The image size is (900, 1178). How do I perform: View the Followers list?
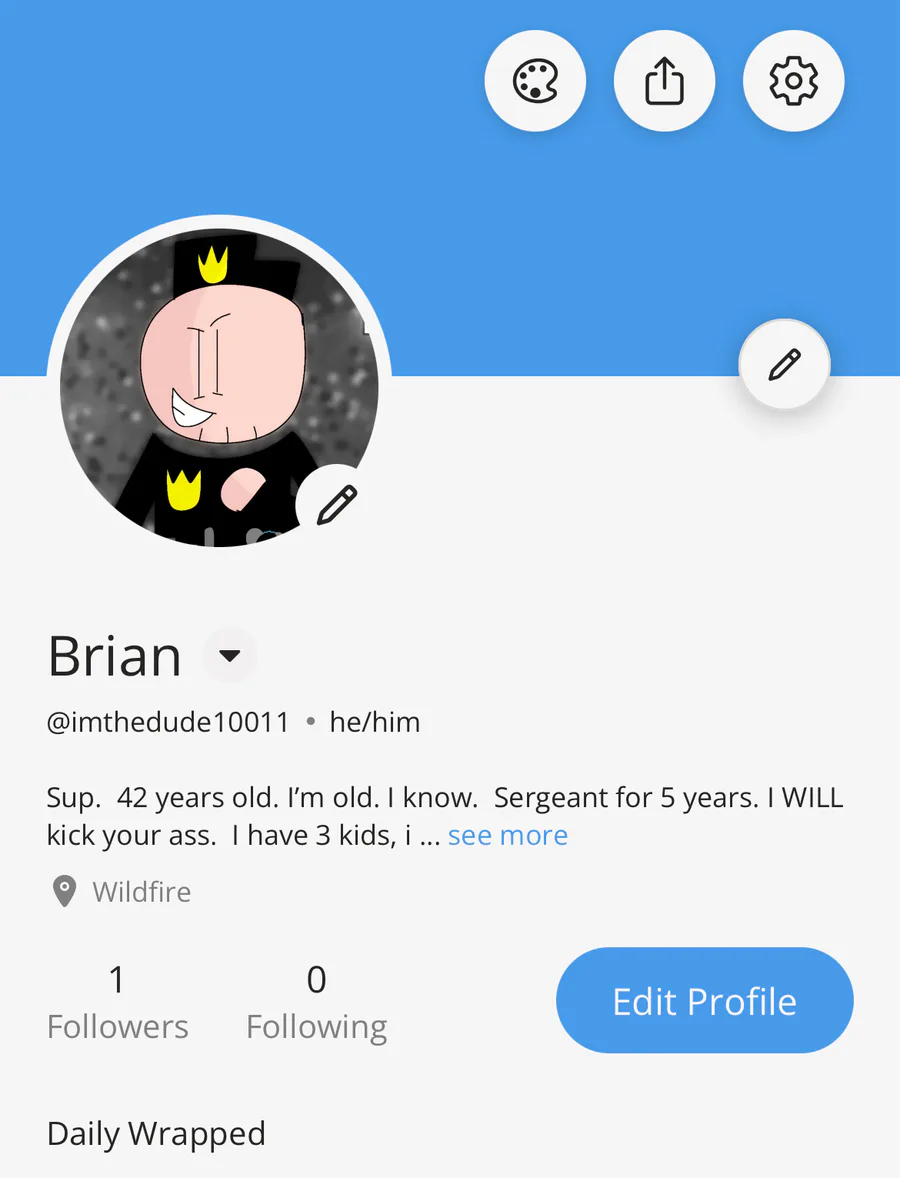[x=117, y=1003]
